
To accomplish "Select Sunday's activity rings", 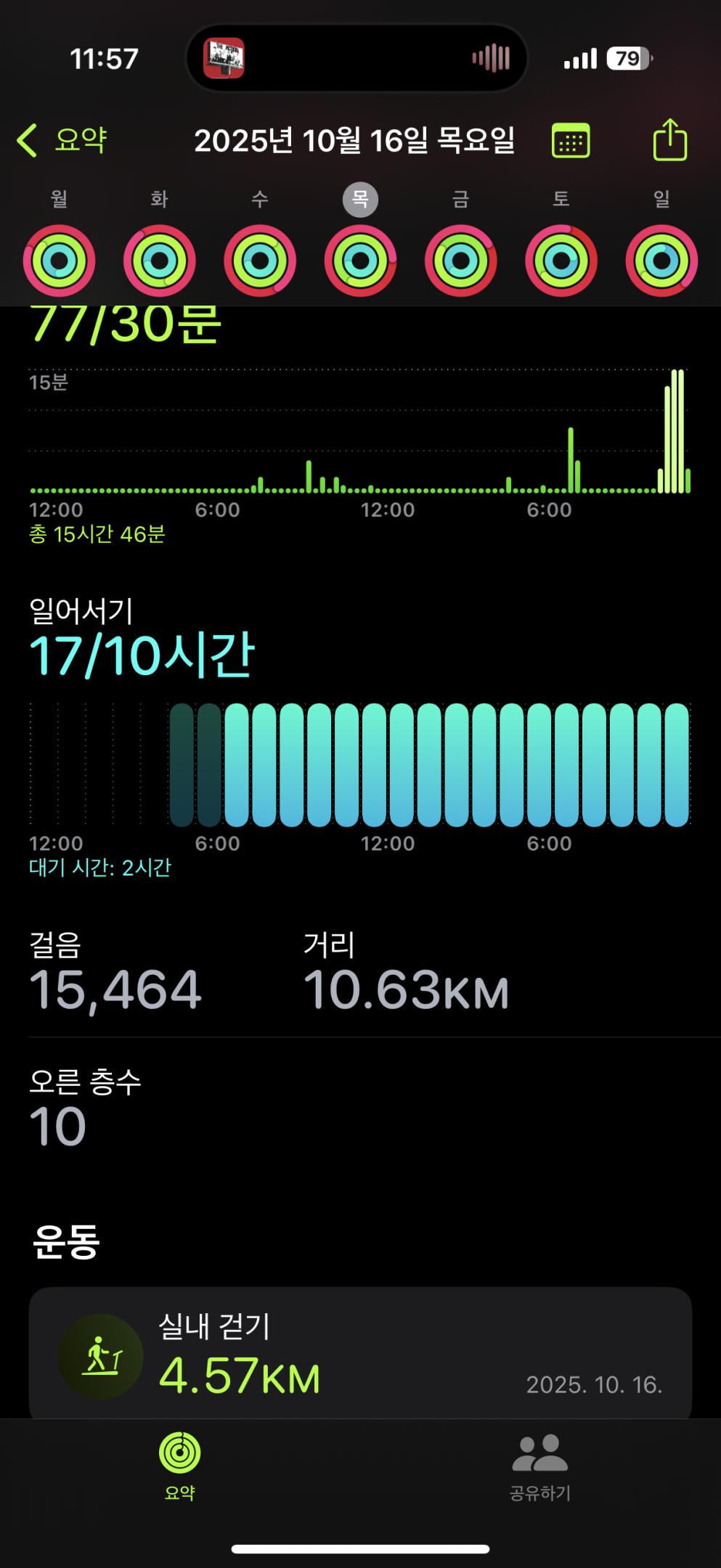I will (661, 261).
